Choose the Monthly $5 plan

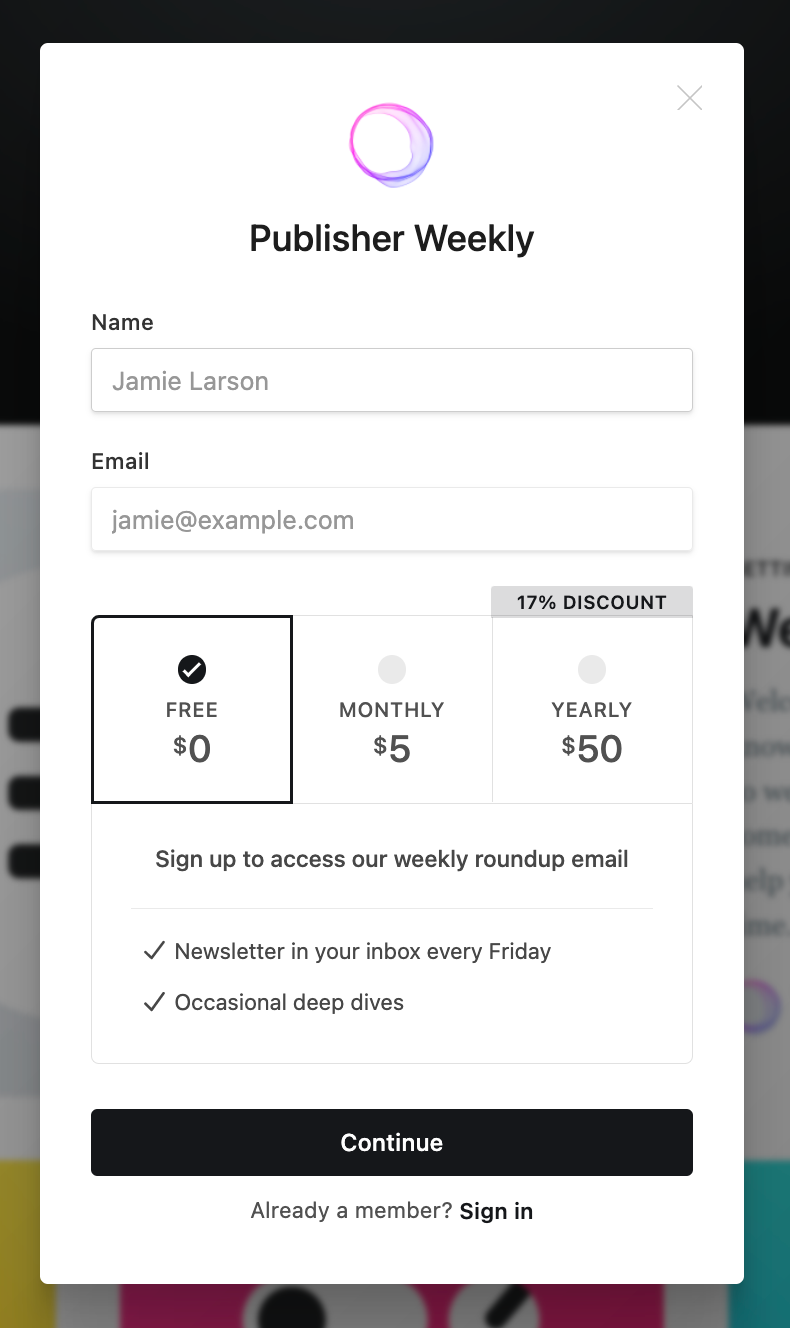pyautogui.click(x=392, y=709)
